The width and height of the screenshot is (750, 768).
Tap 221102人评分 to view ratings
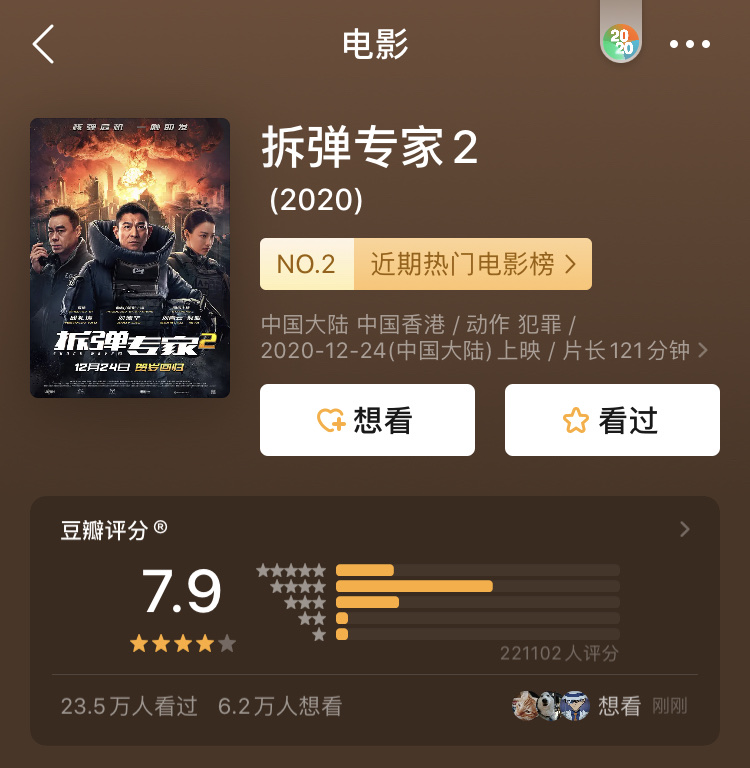coord(560,652)
